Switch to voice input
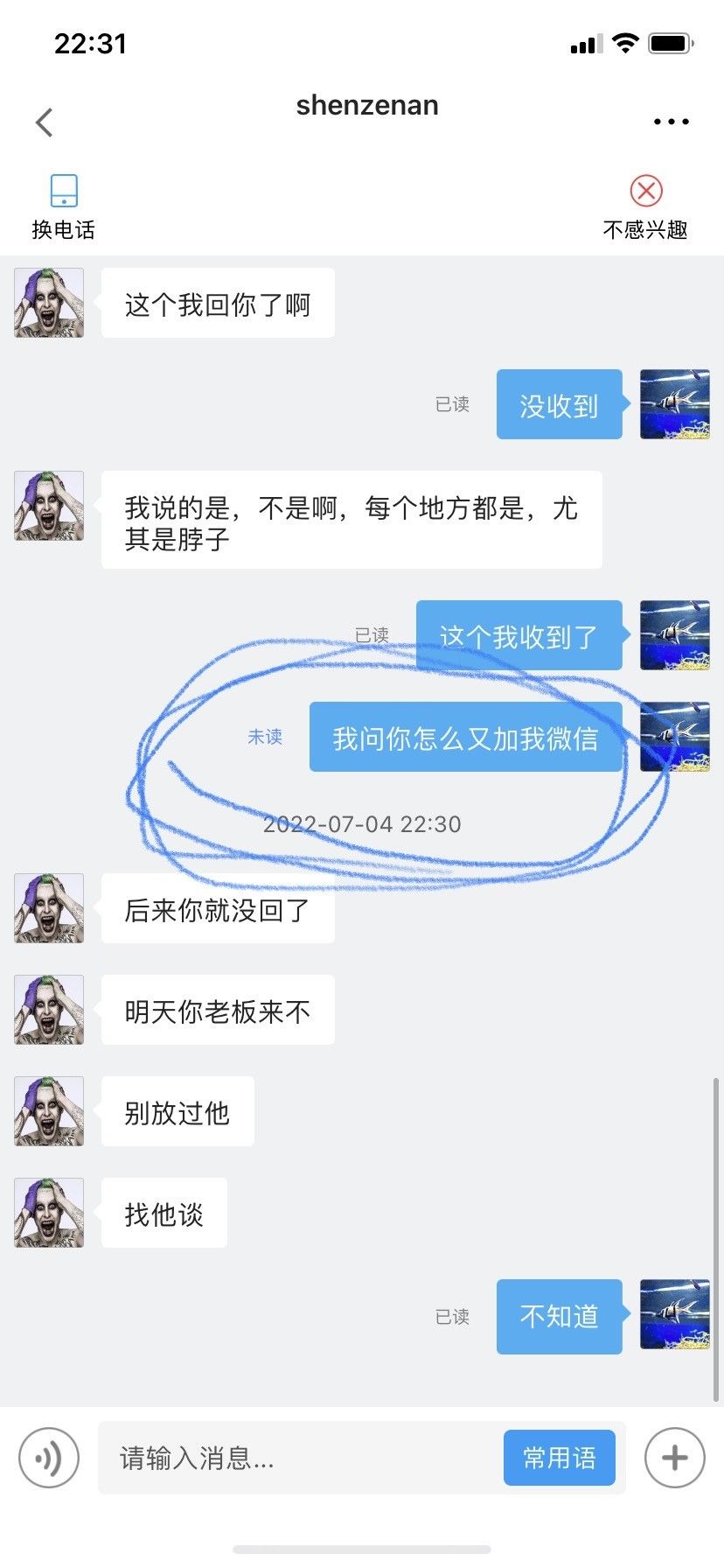The height and width of the screenshot is (1568, 724). point(49,1458)
